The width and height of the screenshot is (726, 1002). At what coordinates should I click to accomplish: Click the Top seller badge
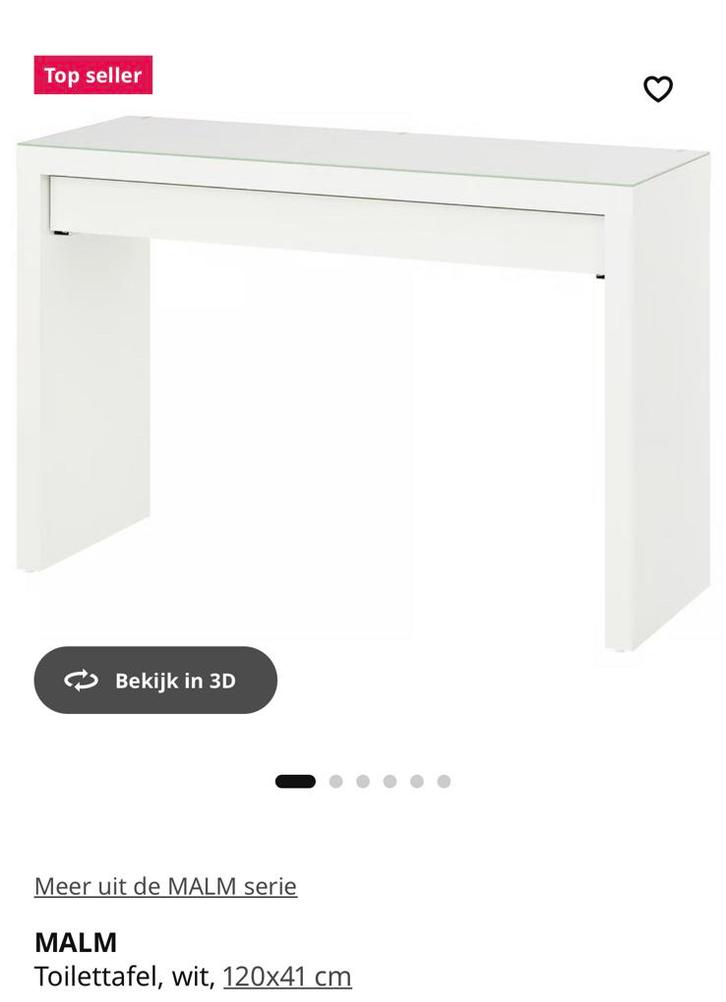click(95, 73)
